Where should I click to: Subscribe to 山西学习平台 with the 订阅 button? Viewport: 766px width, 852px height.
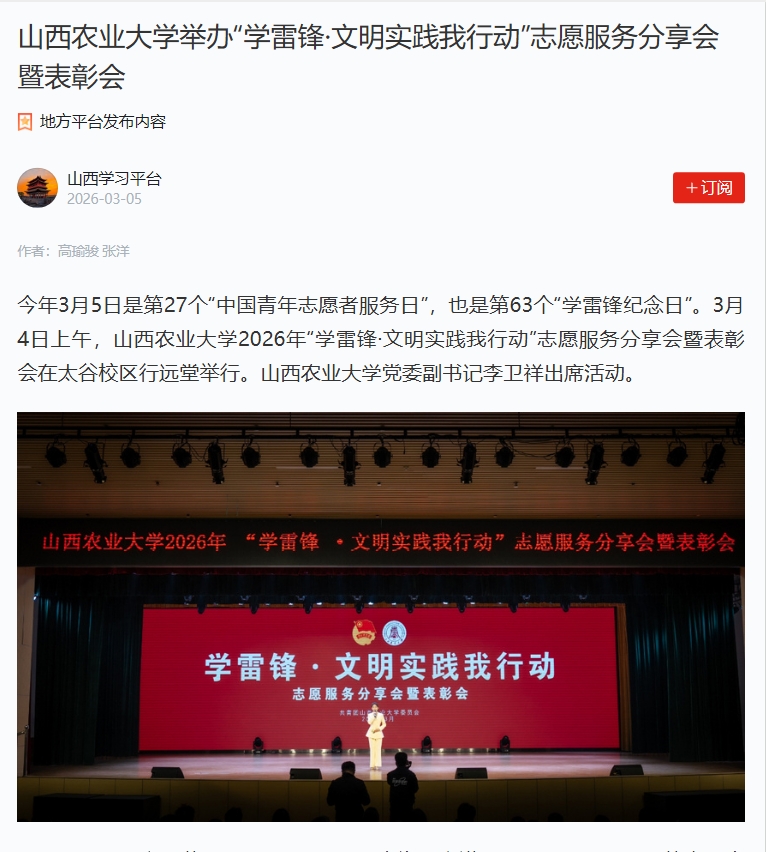point(708,188)
